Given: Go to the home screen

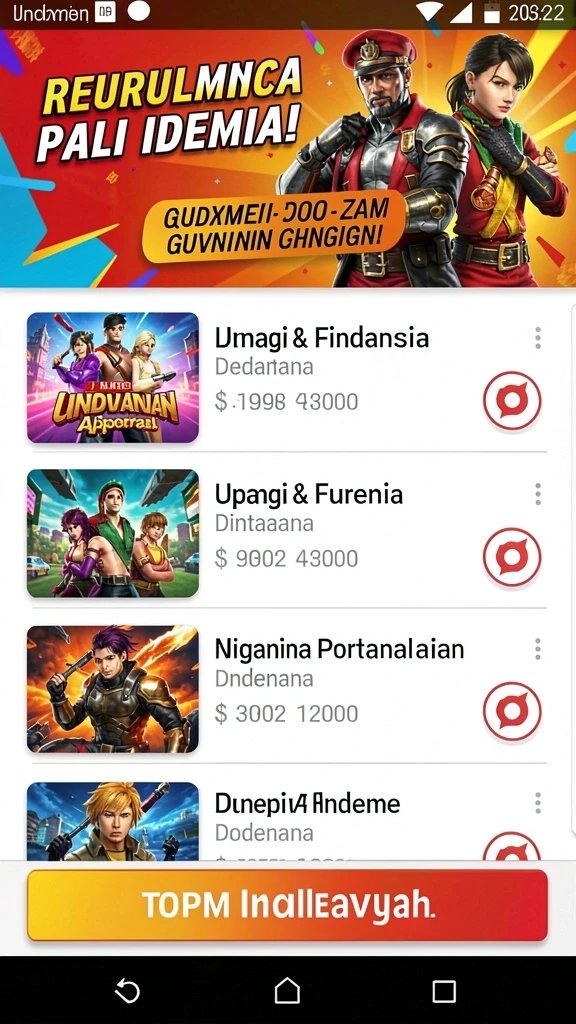Looking at the screenshot, I should tap(287, 991).
